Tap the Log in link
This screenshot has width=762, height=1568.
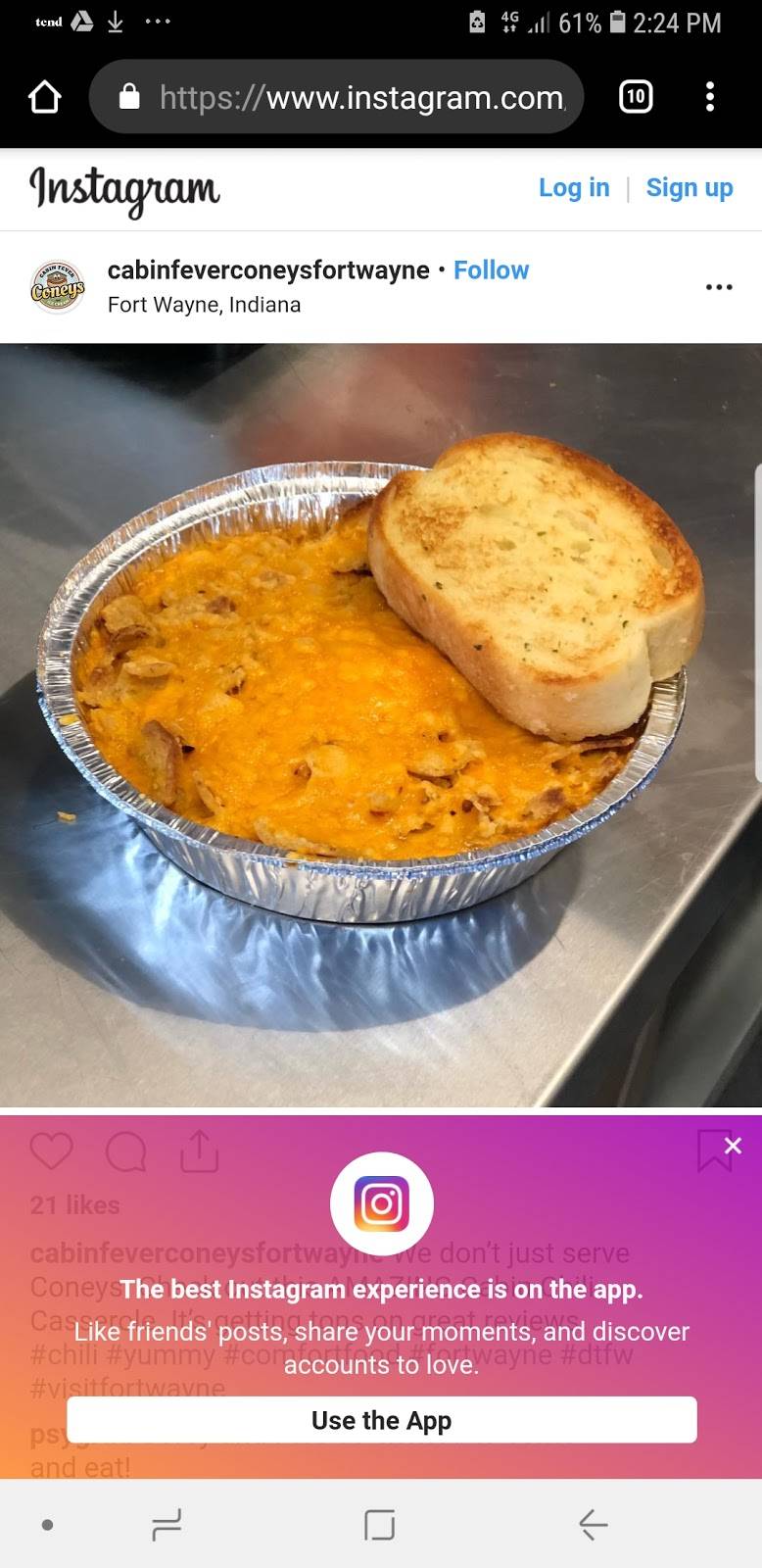574,187
